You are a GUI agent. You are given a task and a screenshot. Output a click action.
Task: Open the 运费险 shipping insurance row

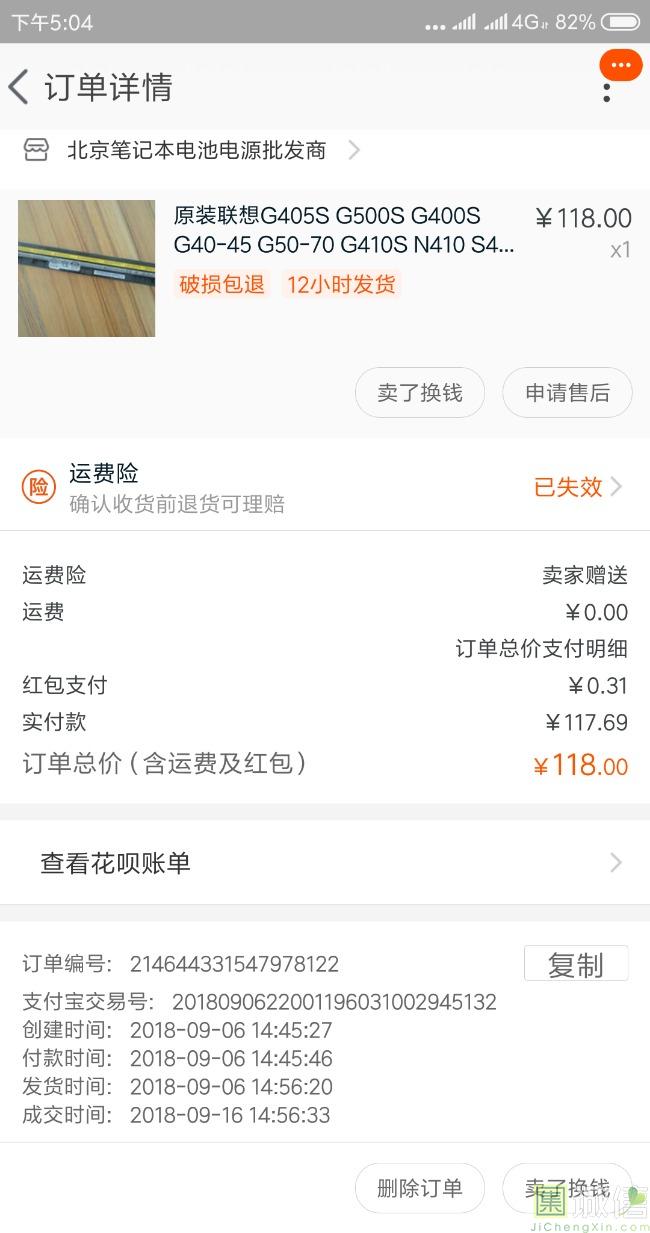coord(325,487)
